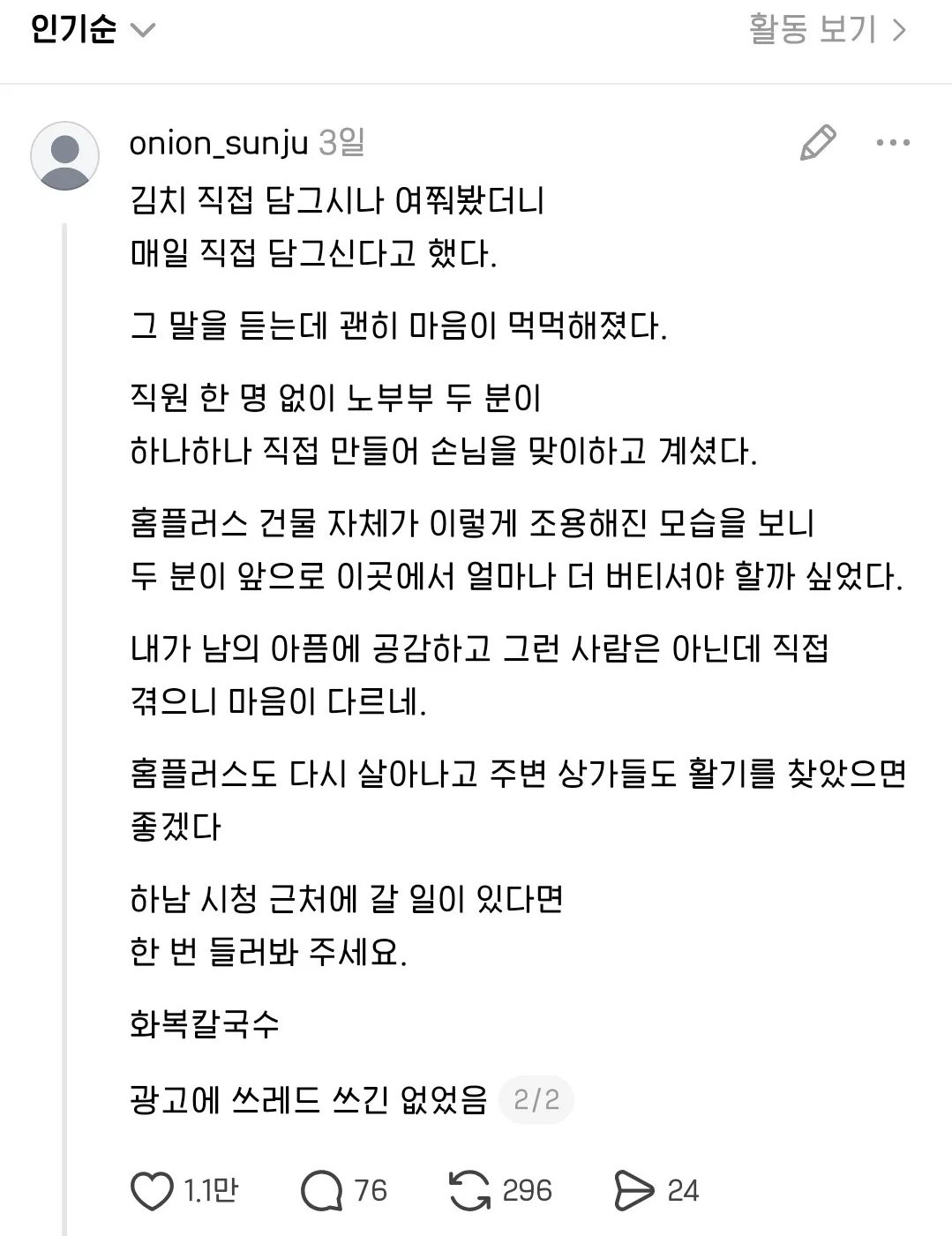Repost this thread

click(x=469, y=1191)
